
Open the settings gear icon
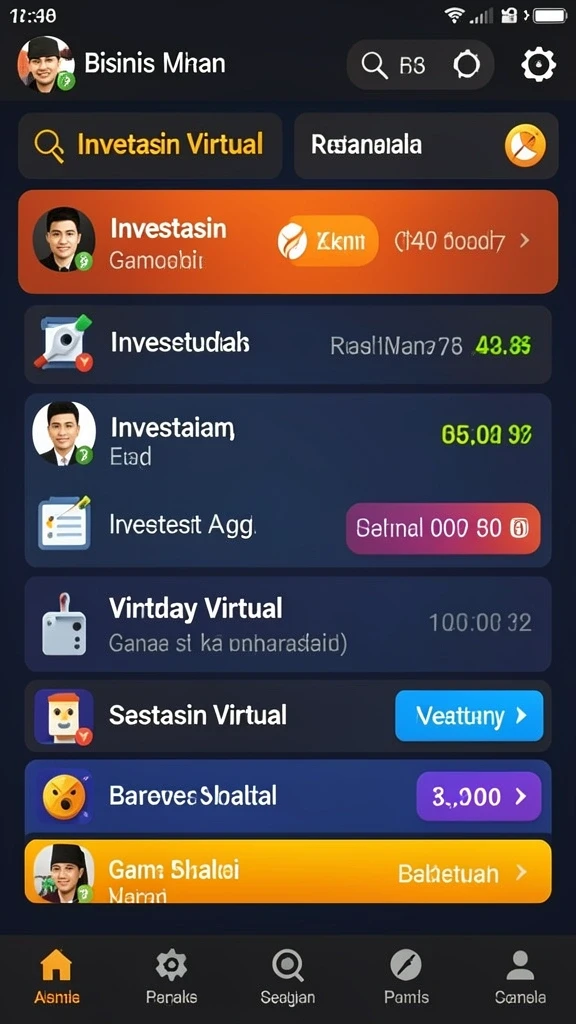pyautogui.click(x=538, y=65)
